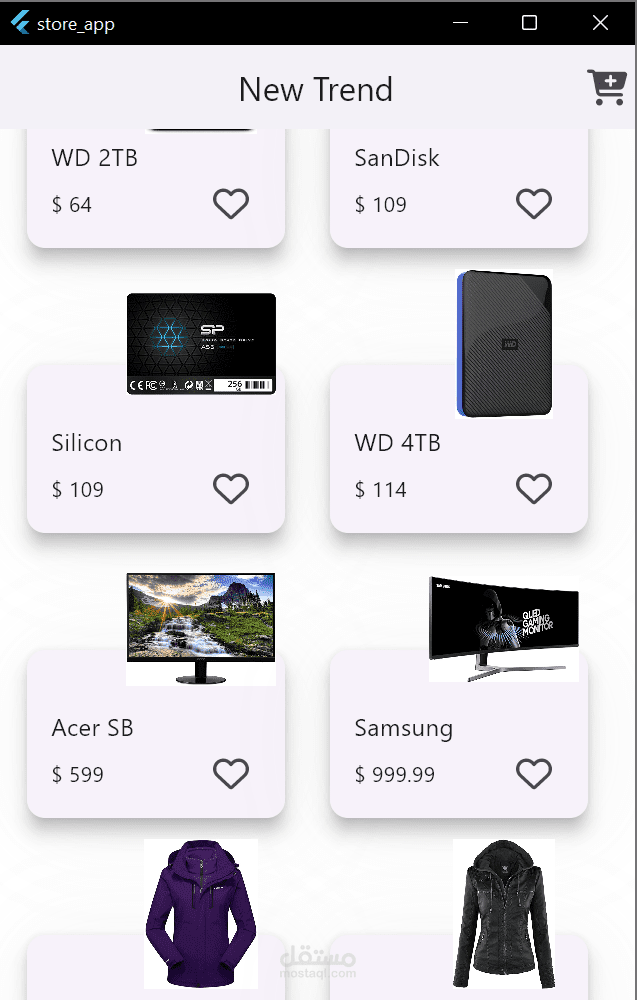This screenshot has height=1000, width=637.
Task: Favorite the Acer SB monitor
Action: click(231, 774)
